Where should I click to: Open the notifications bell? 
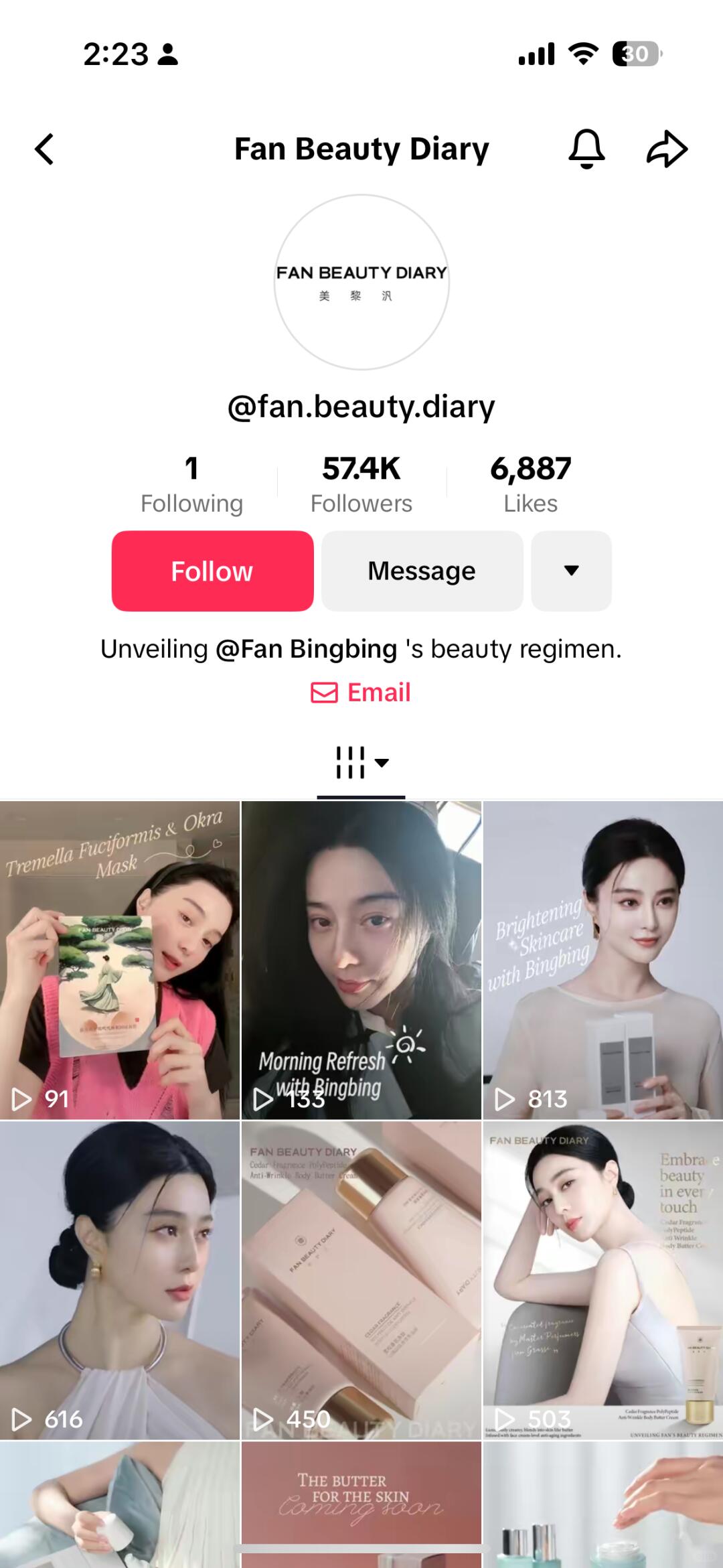(x=586, y=149)
